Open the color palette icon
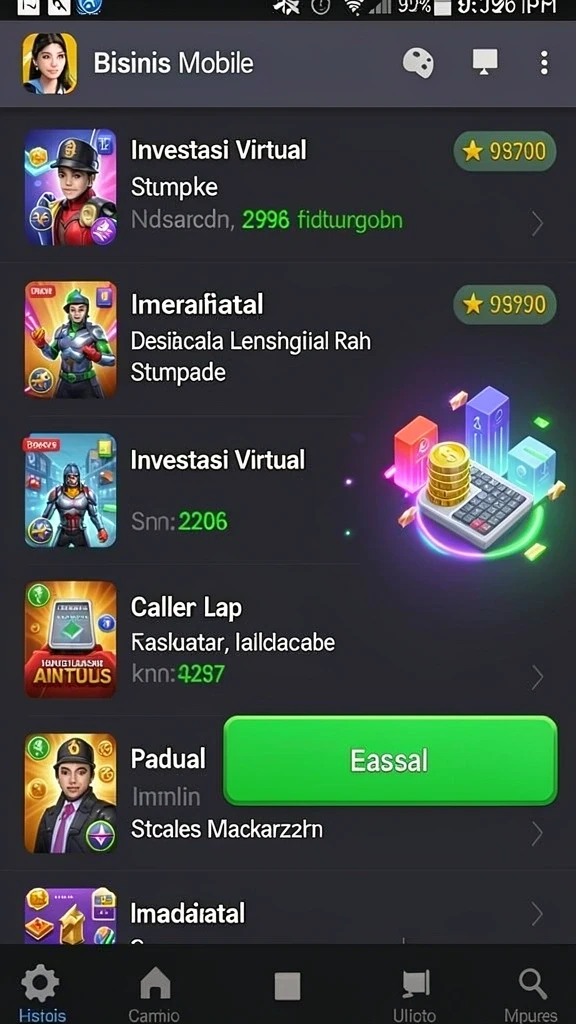Screen dimensions: 576x1024 pyautogui.click(x=418, y=64)
